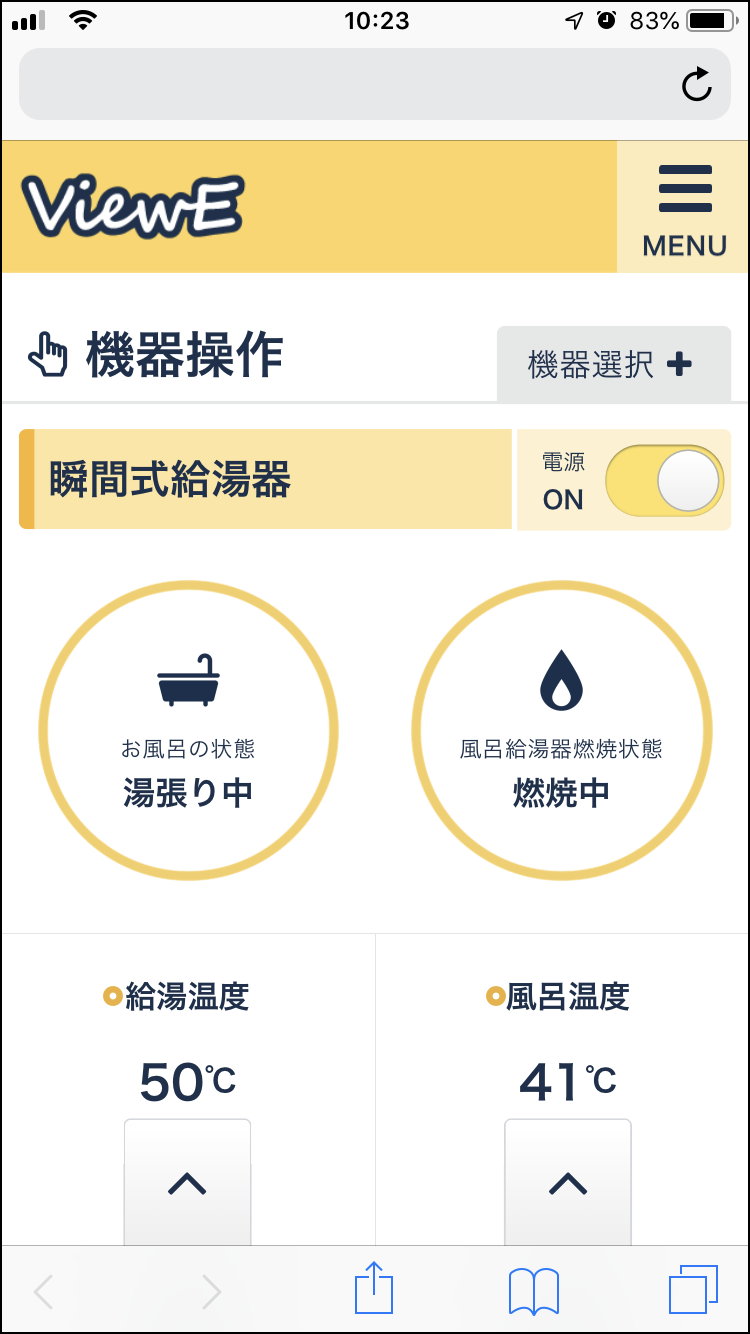The width and height of the screenshot is (750, 1334).
Task: Show open Safari tabs
Action: 693,1290
